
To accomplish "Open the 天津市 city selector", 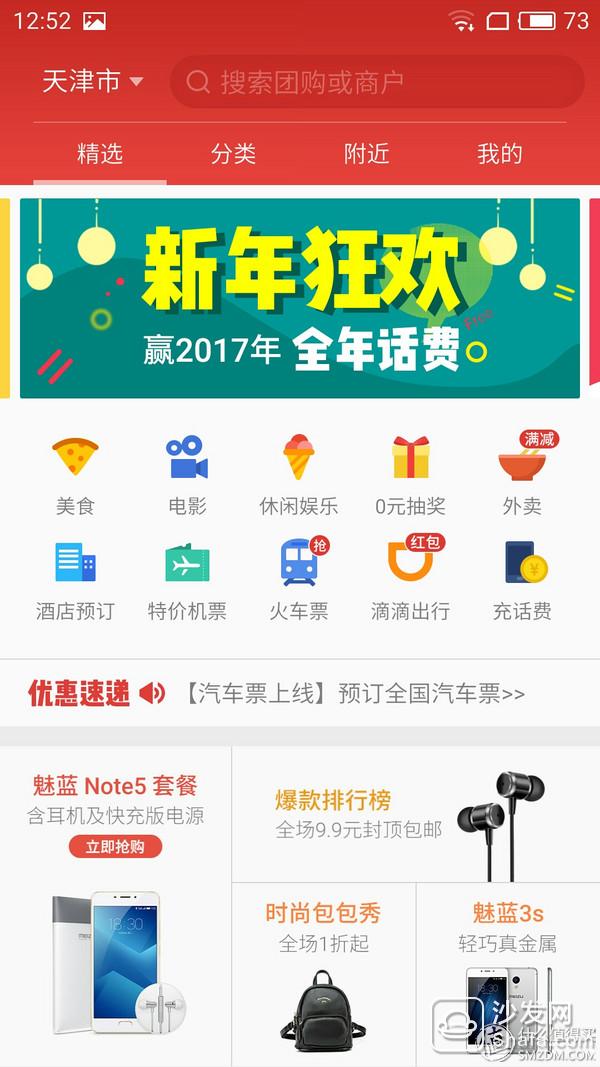I will pyautogui.click(x=92, y=81).
